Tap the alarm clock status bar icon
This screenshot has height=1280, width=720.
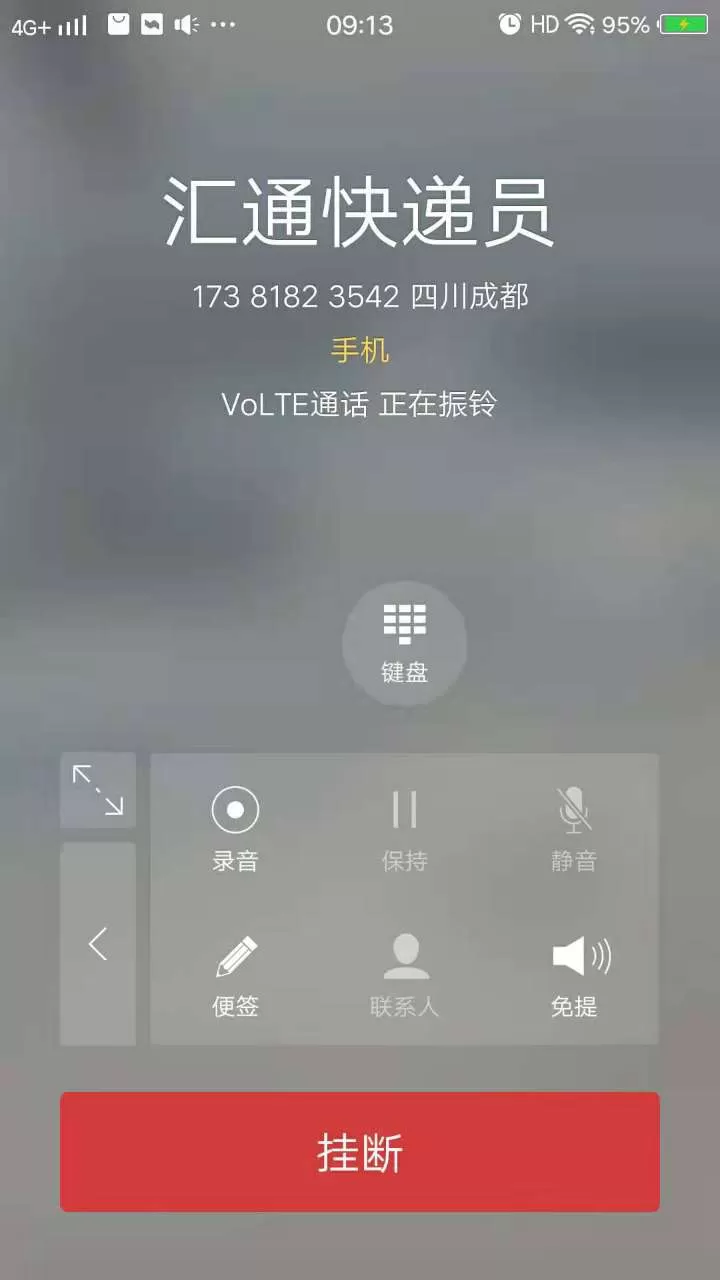(511, 23)
